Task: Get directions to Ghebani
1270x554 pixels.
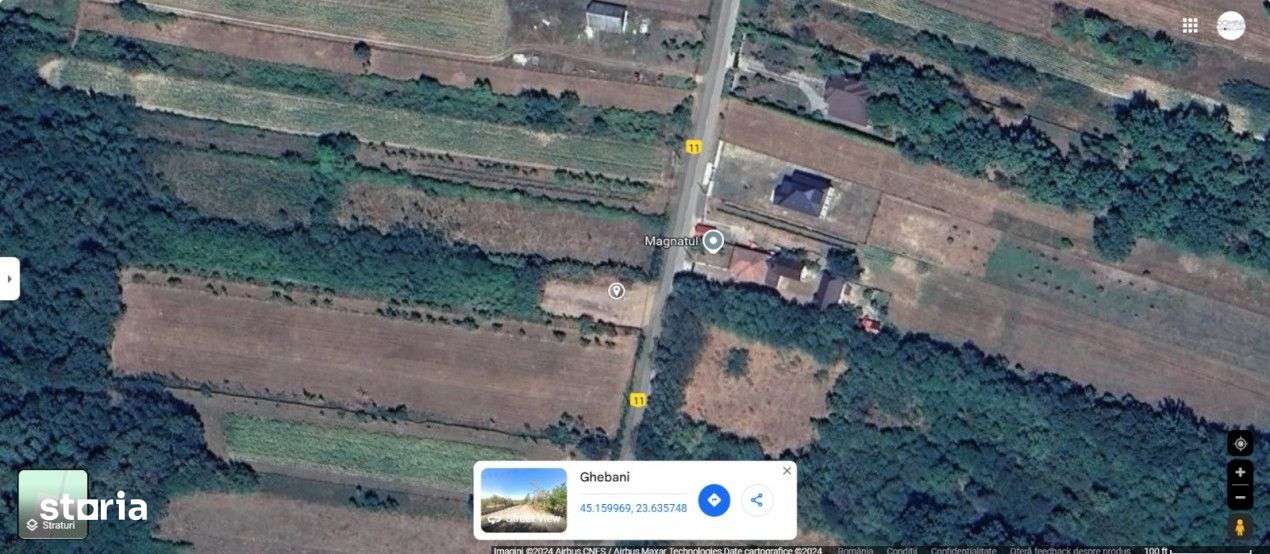Action: point(714,500)
